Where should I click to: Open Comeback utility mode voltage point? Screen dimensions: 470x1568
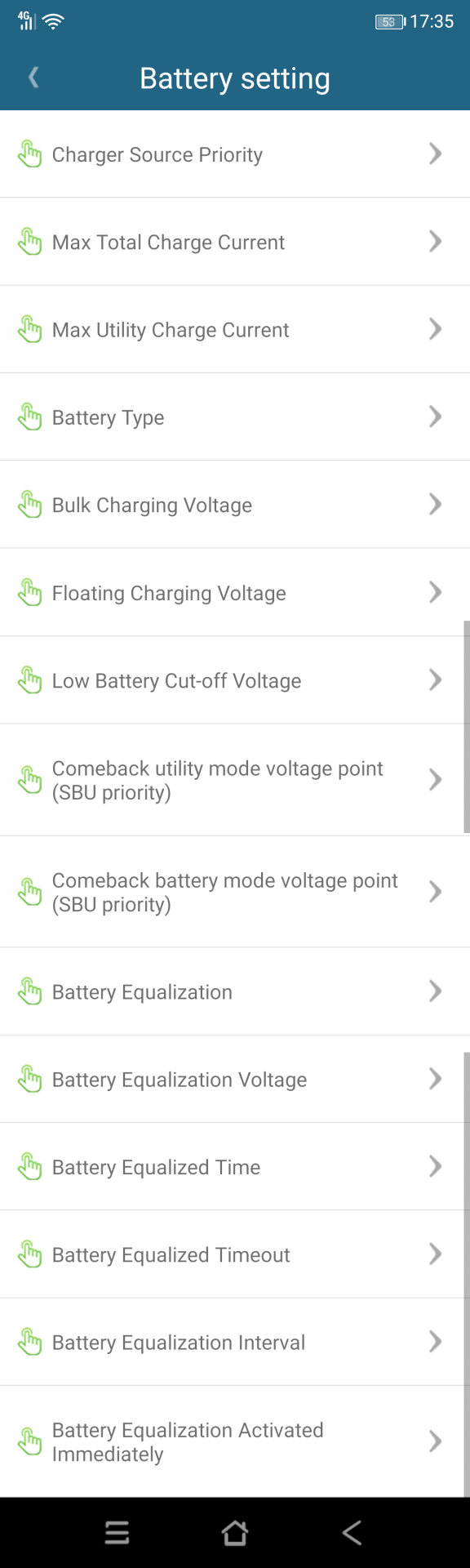[235, 780]
